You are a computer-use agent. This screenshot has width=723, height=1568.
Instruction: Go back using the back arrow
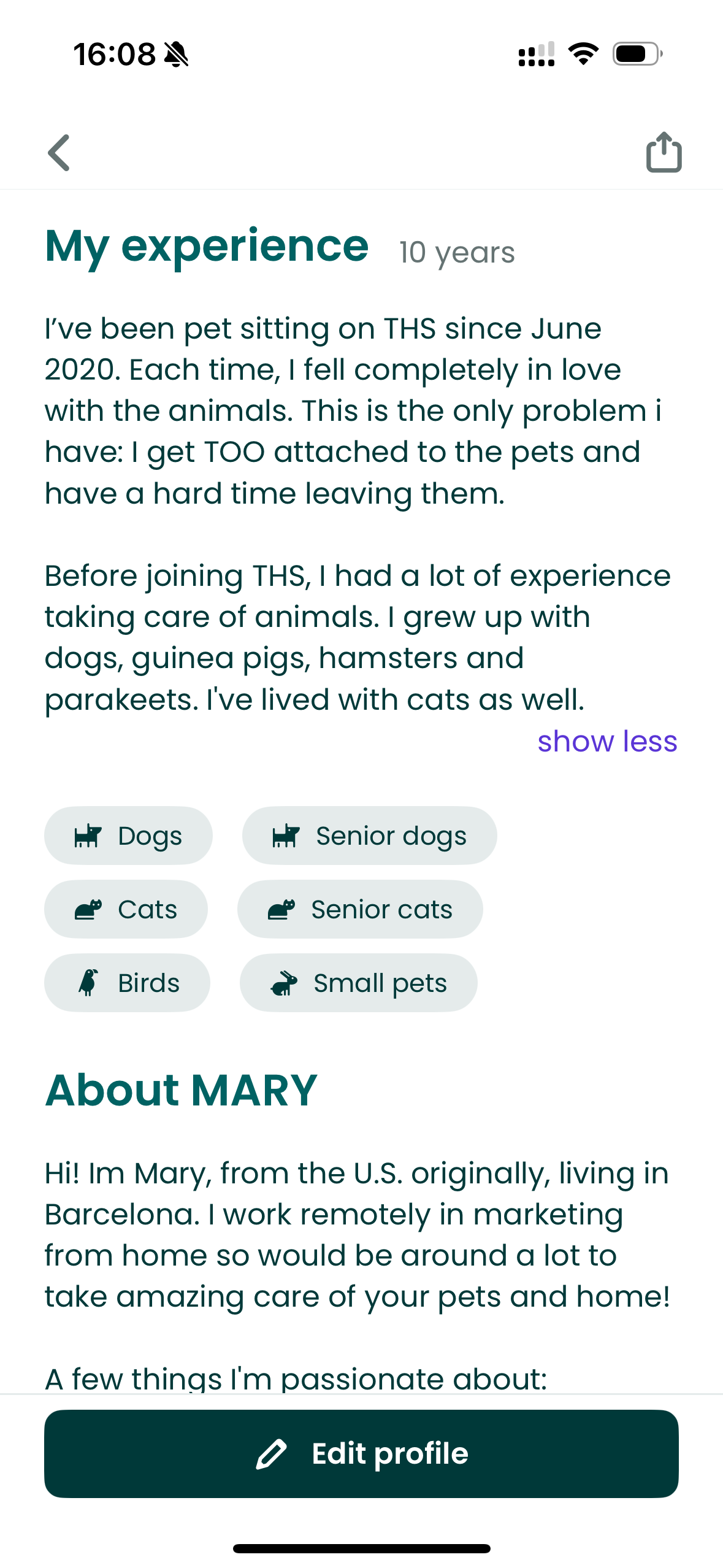pos(59,152)
